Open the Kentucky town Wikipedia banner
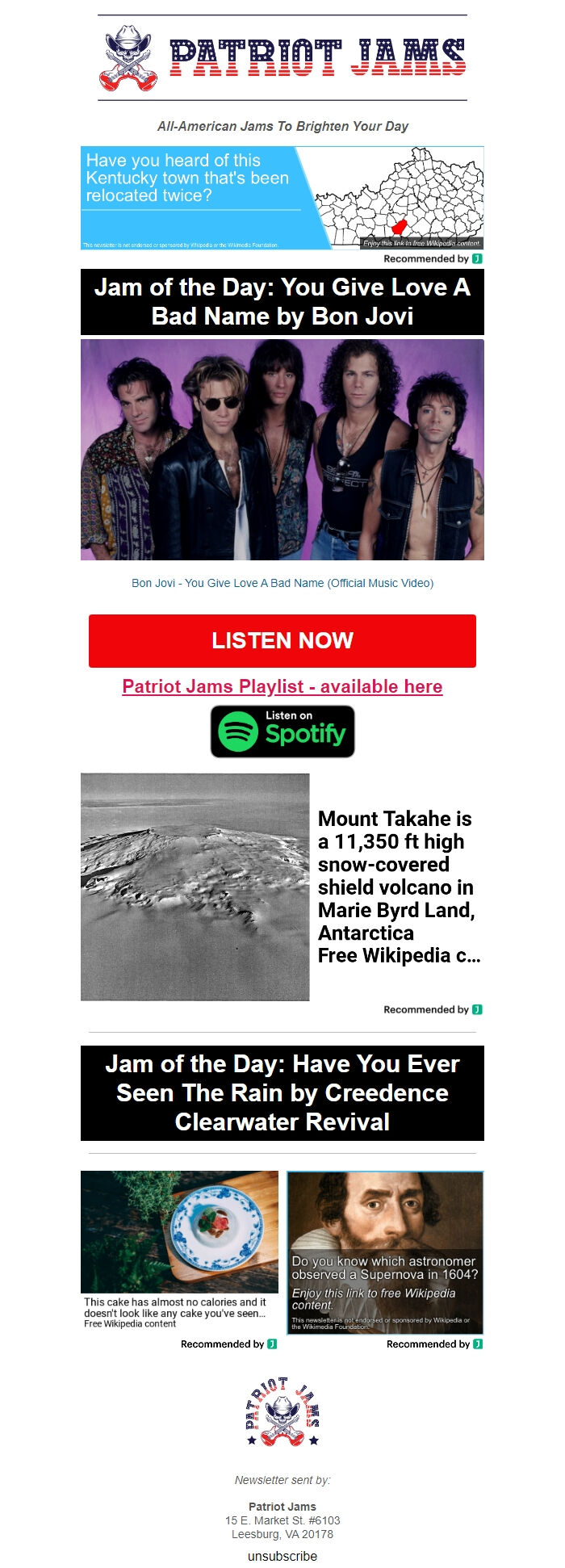 click(282, 198)
